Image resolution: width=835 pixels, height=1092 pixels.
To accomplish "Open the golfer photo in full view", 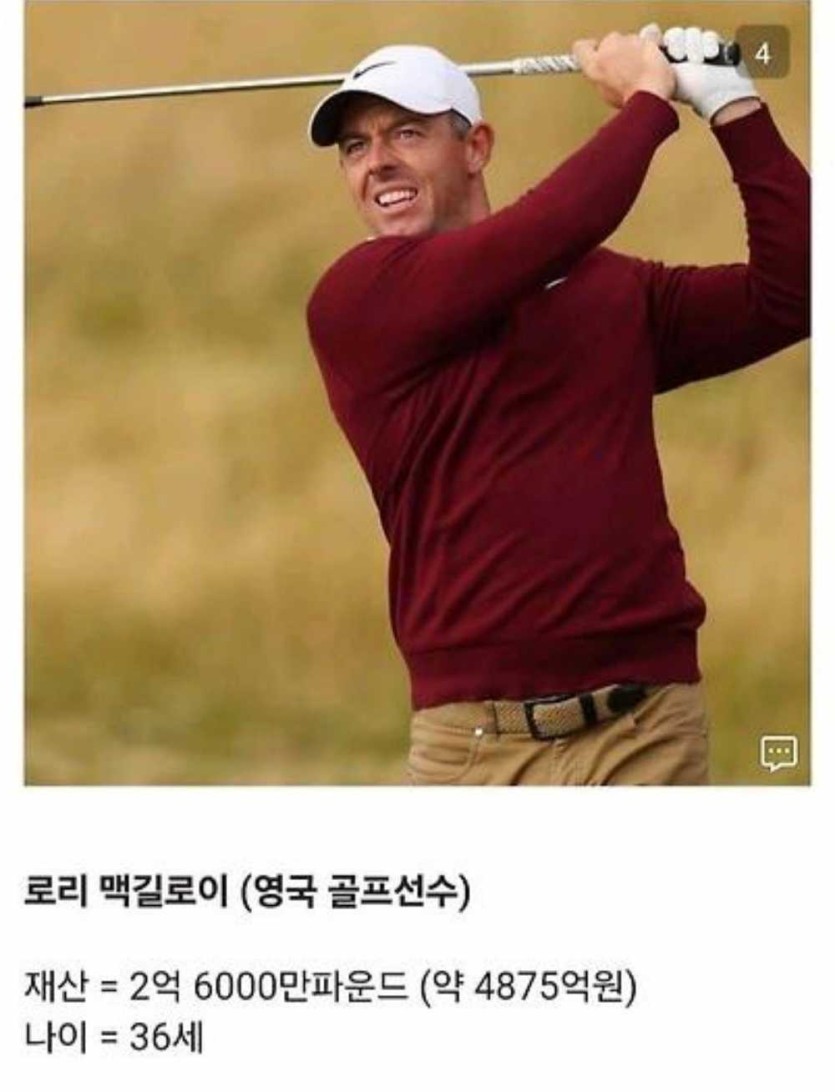I will pos(417,400).
